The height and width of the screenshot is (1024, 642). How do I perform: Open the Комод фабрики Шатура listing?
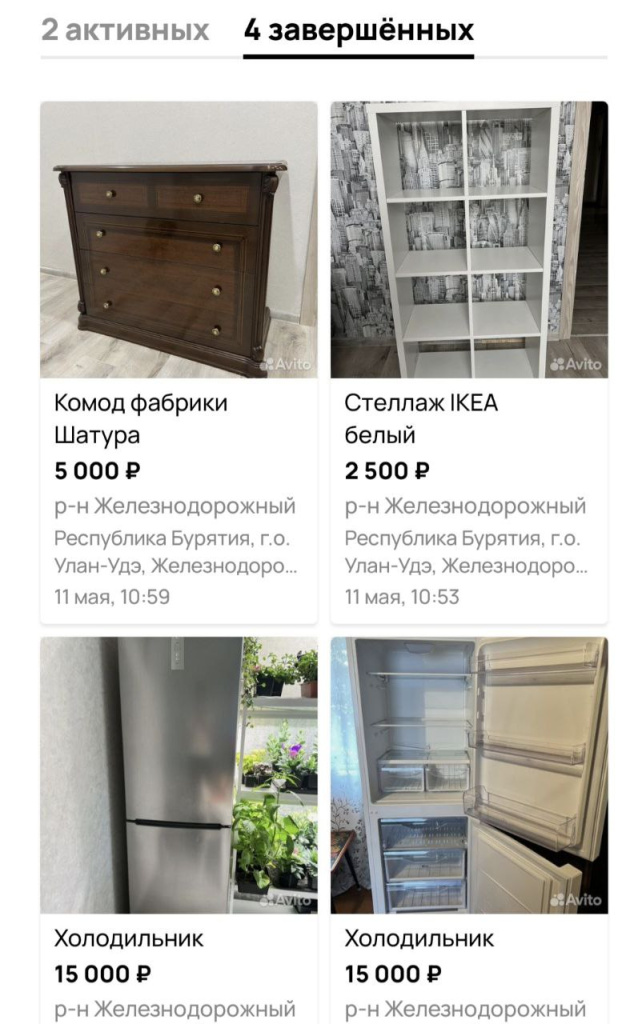pyautogui.click(x=178, y=240)
